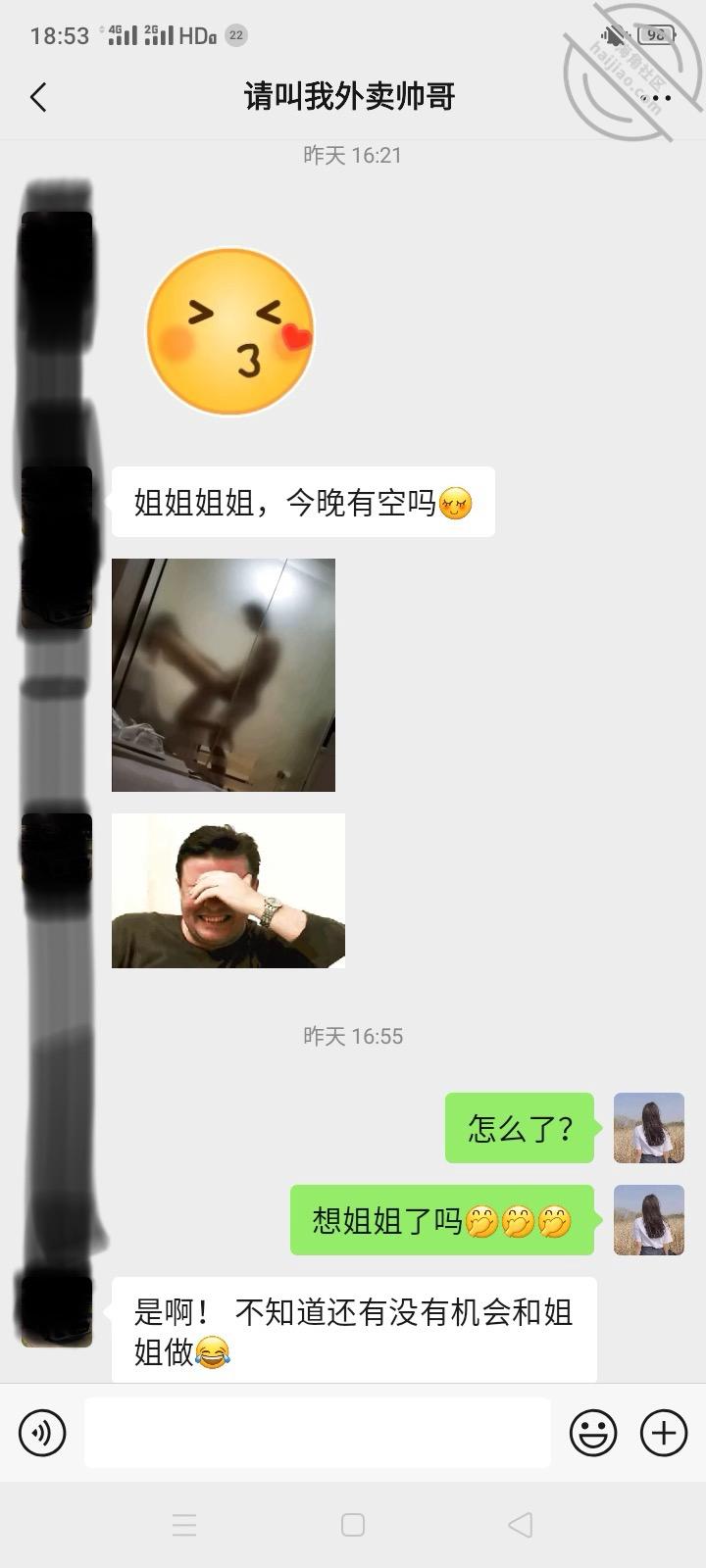Select the green bubble saying 怎么了?

520,1129
